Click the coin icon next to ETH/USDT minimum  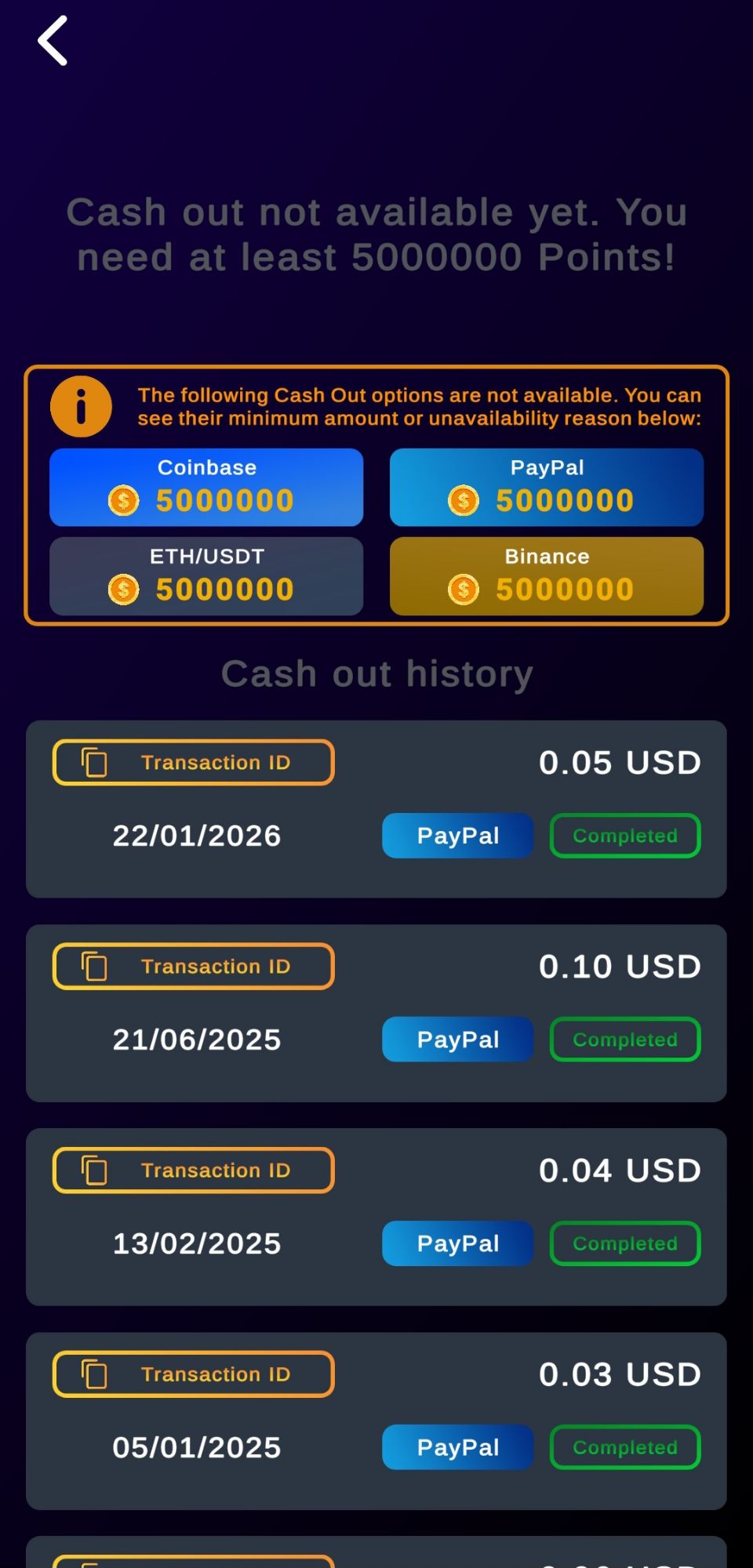click(x=122, y=589)
